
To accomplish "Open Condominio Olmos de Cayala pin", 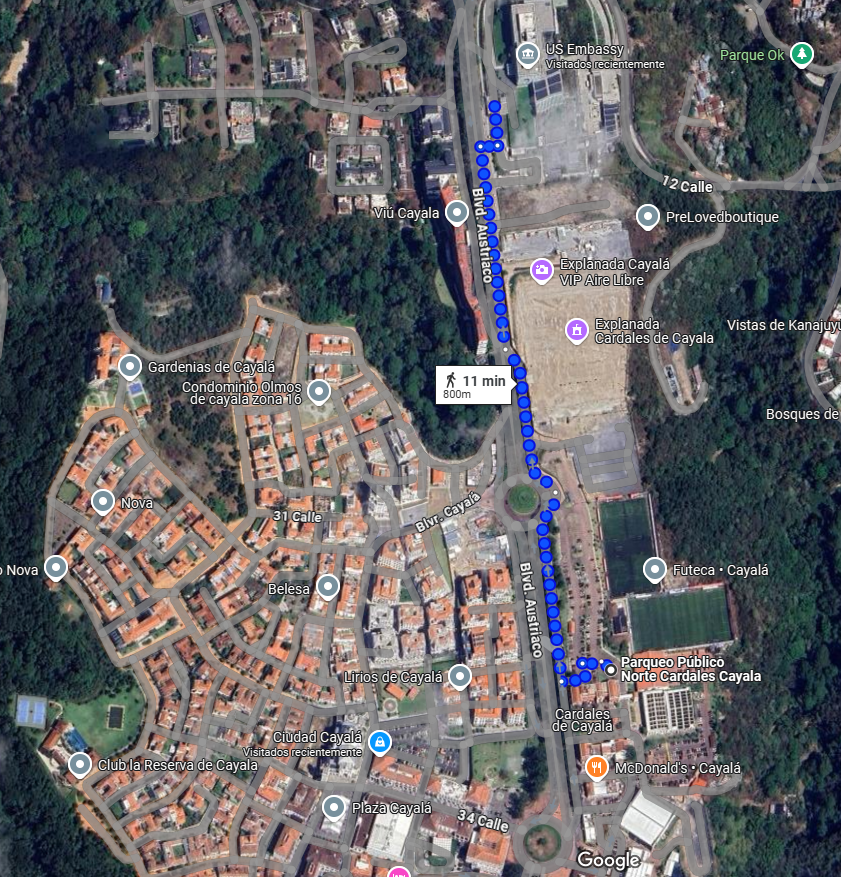I will (318, 389).
